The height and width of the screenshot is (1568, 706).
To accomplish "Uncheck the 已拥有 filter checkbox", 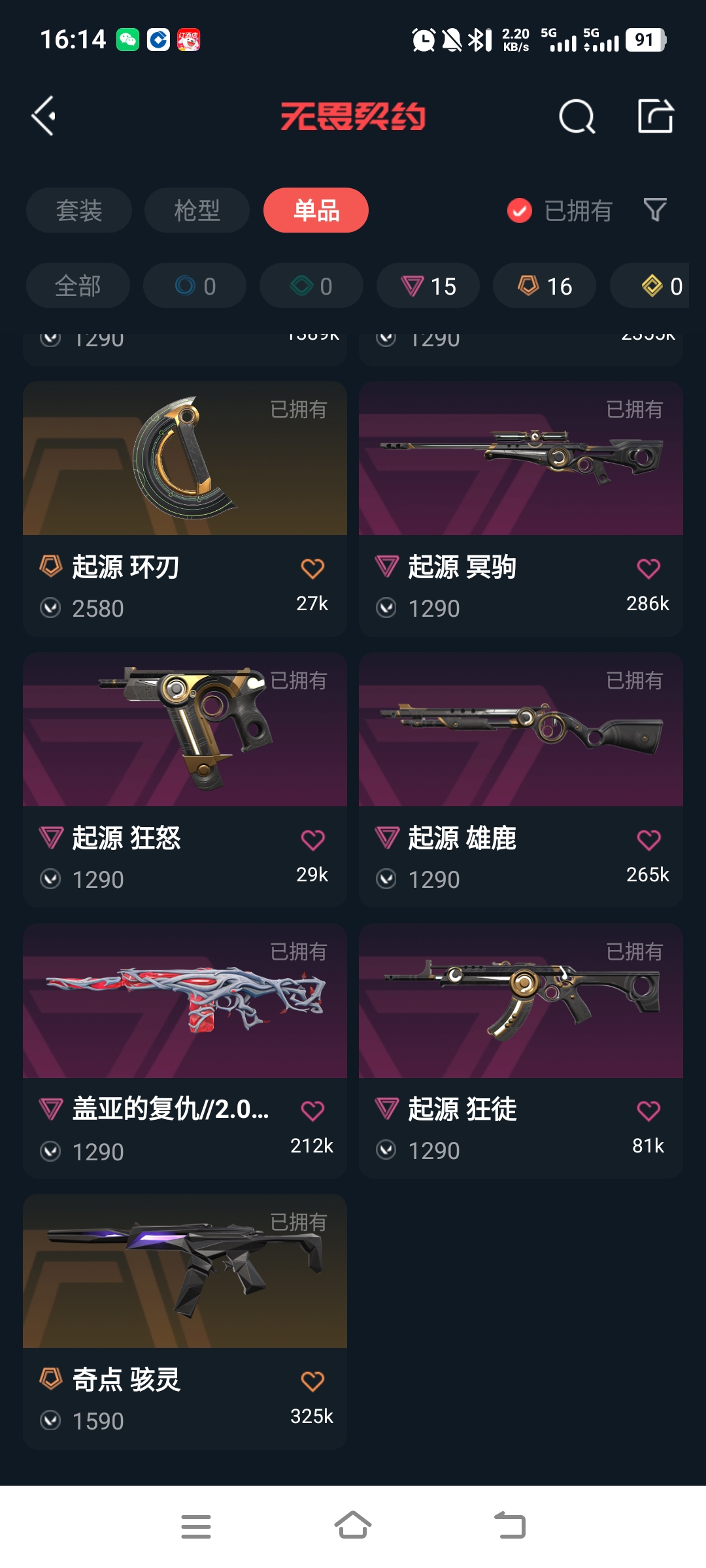I will pos(520,210).
